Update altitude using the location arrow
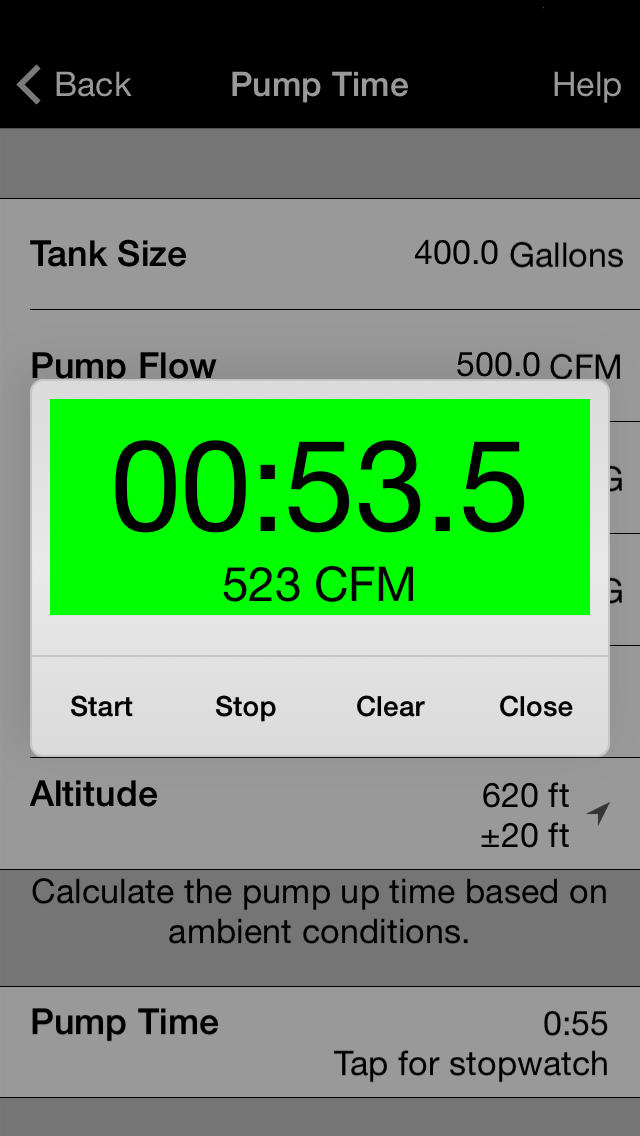 tap(598, 813)
